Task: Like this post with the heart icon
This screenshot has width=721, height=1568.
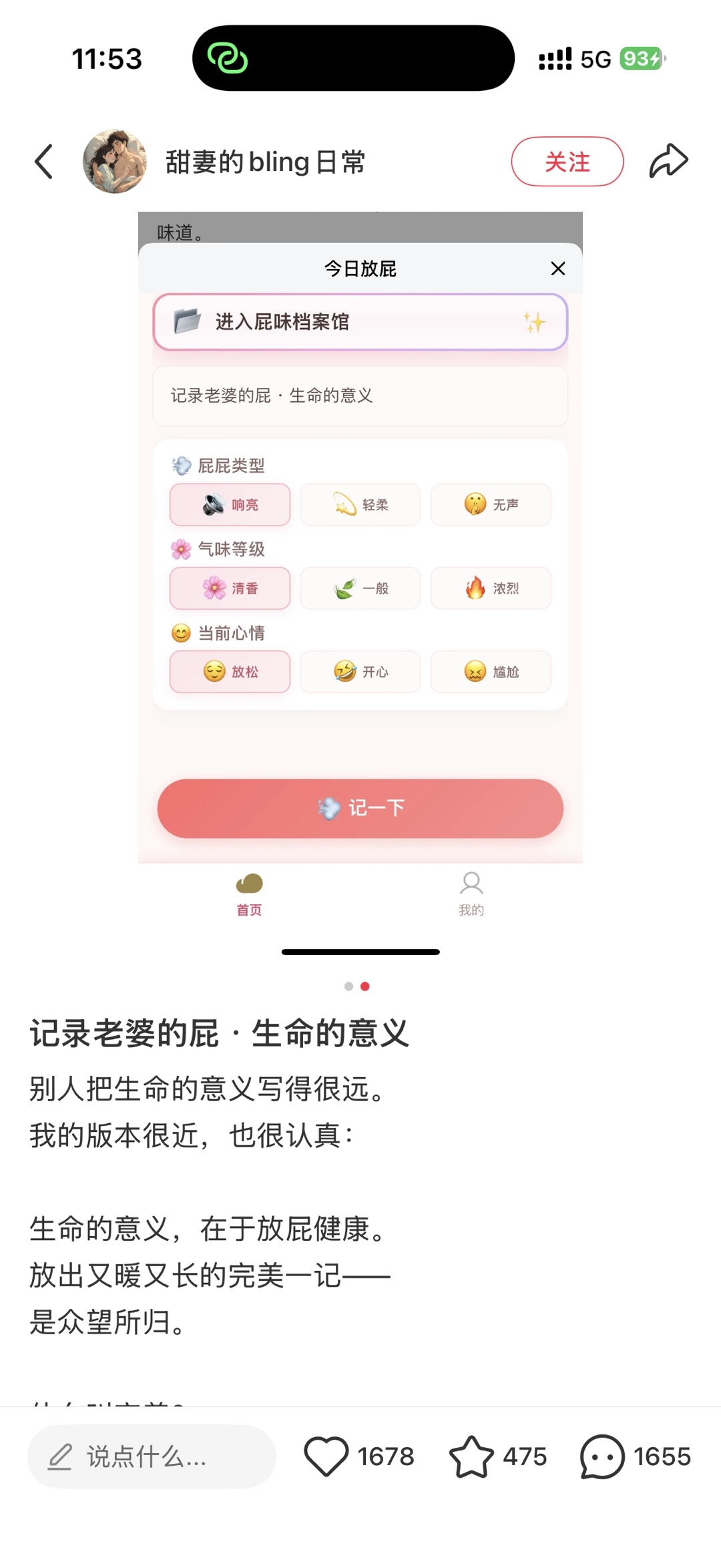Action: pyautogui.click(x=326, y=1456)
